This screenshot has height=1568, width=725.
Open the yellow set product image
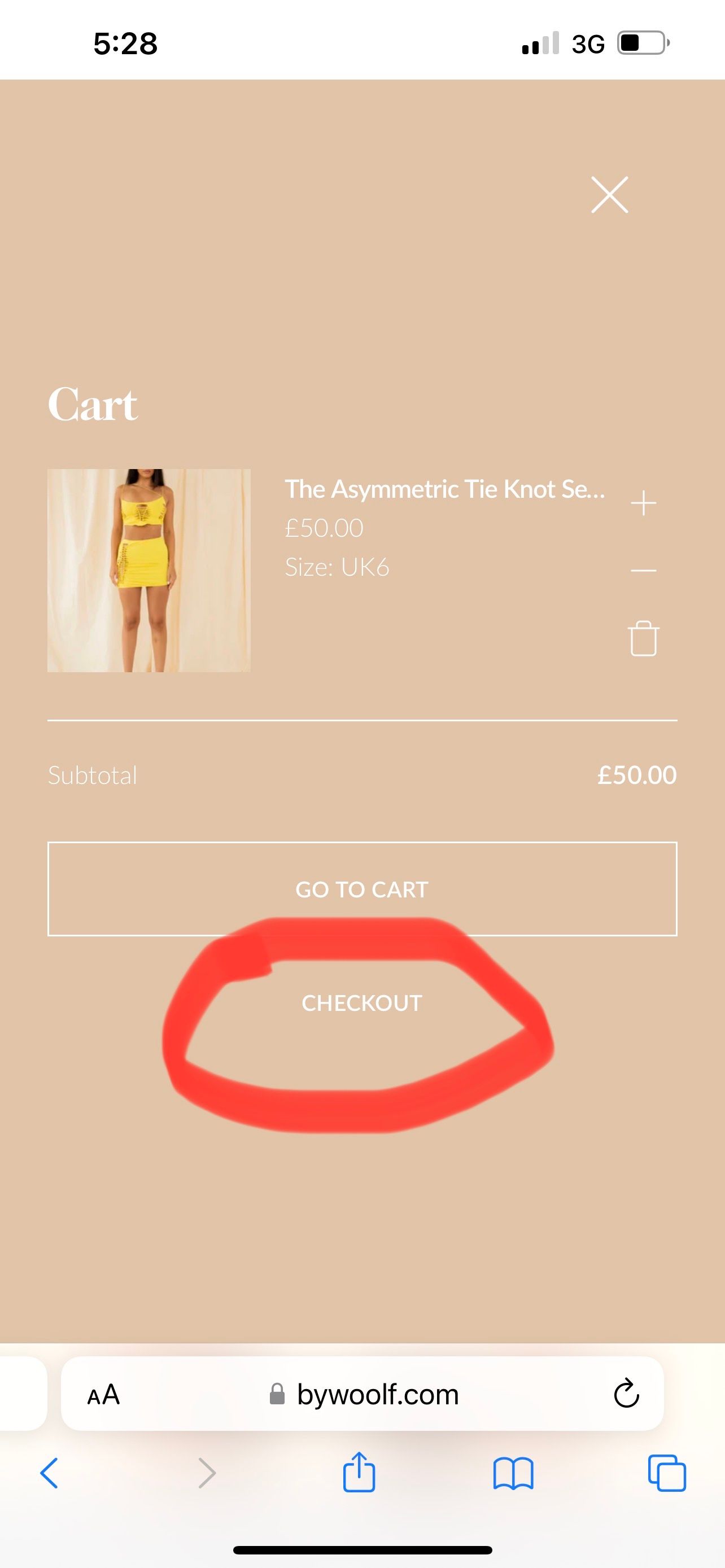[149, 570]
